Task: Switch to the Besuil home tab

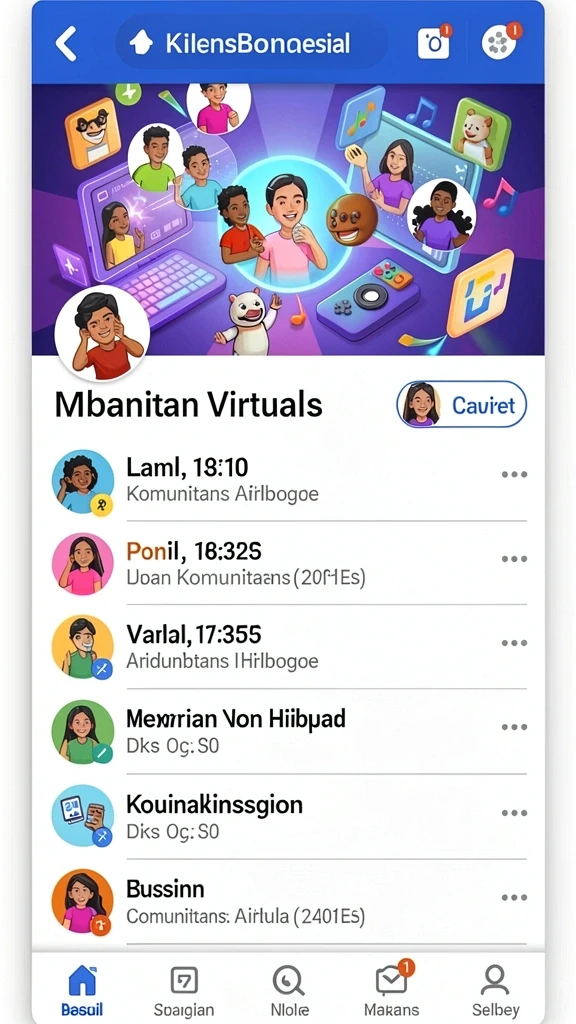Action: tap(82, 988)
